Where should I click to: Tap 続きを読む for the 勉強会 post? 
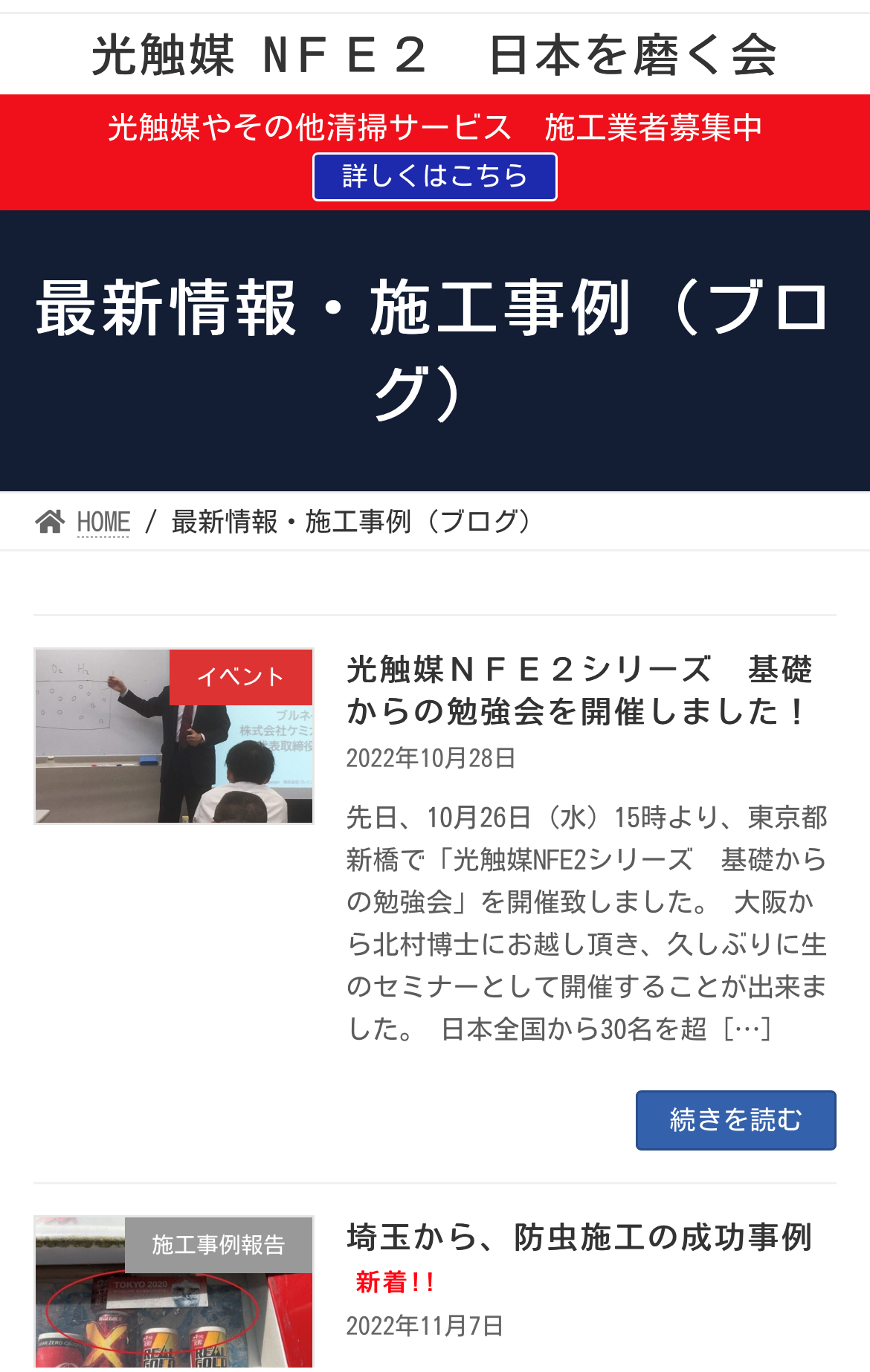(x=735, y=1120)
